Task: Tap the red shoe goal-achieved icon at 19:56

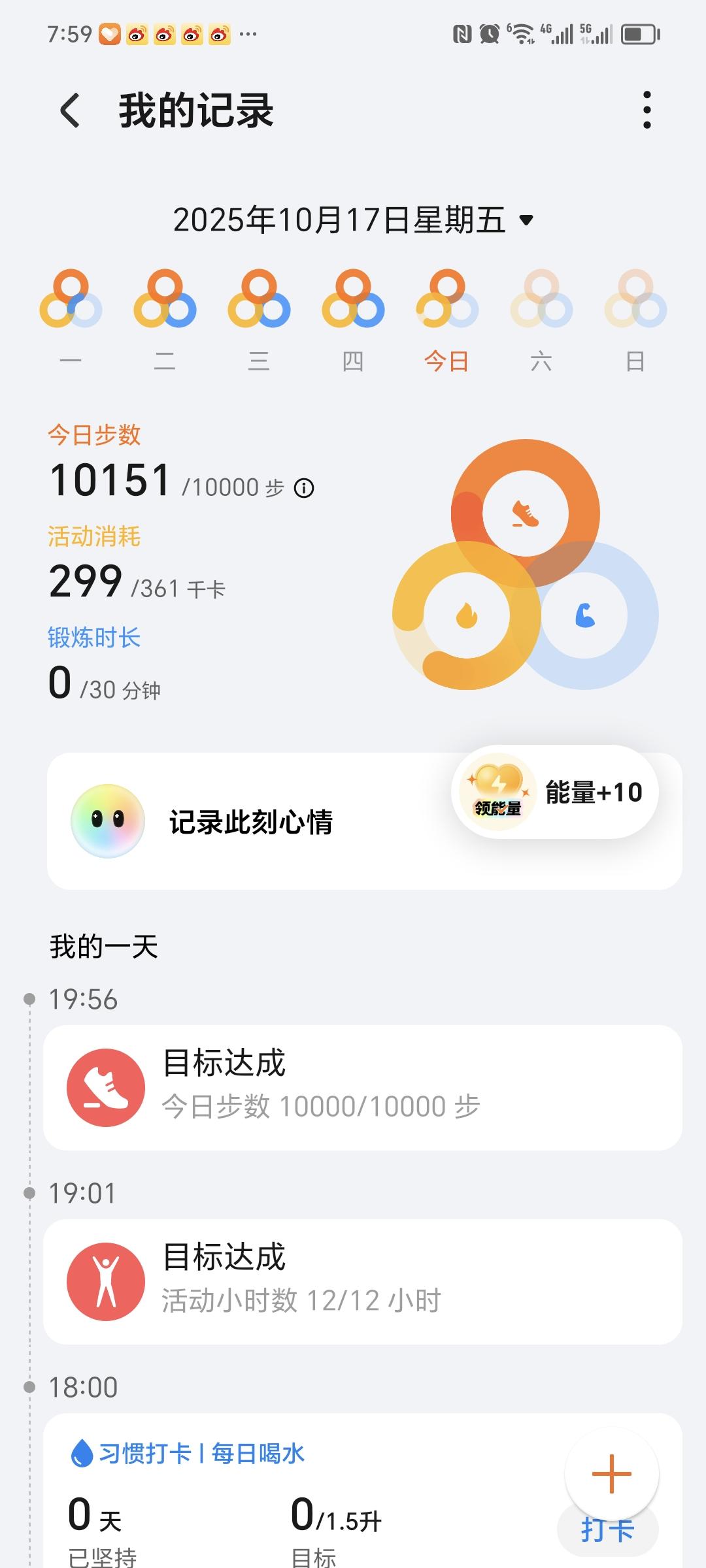Action: pyautogui.click(x=105, y=1086)
